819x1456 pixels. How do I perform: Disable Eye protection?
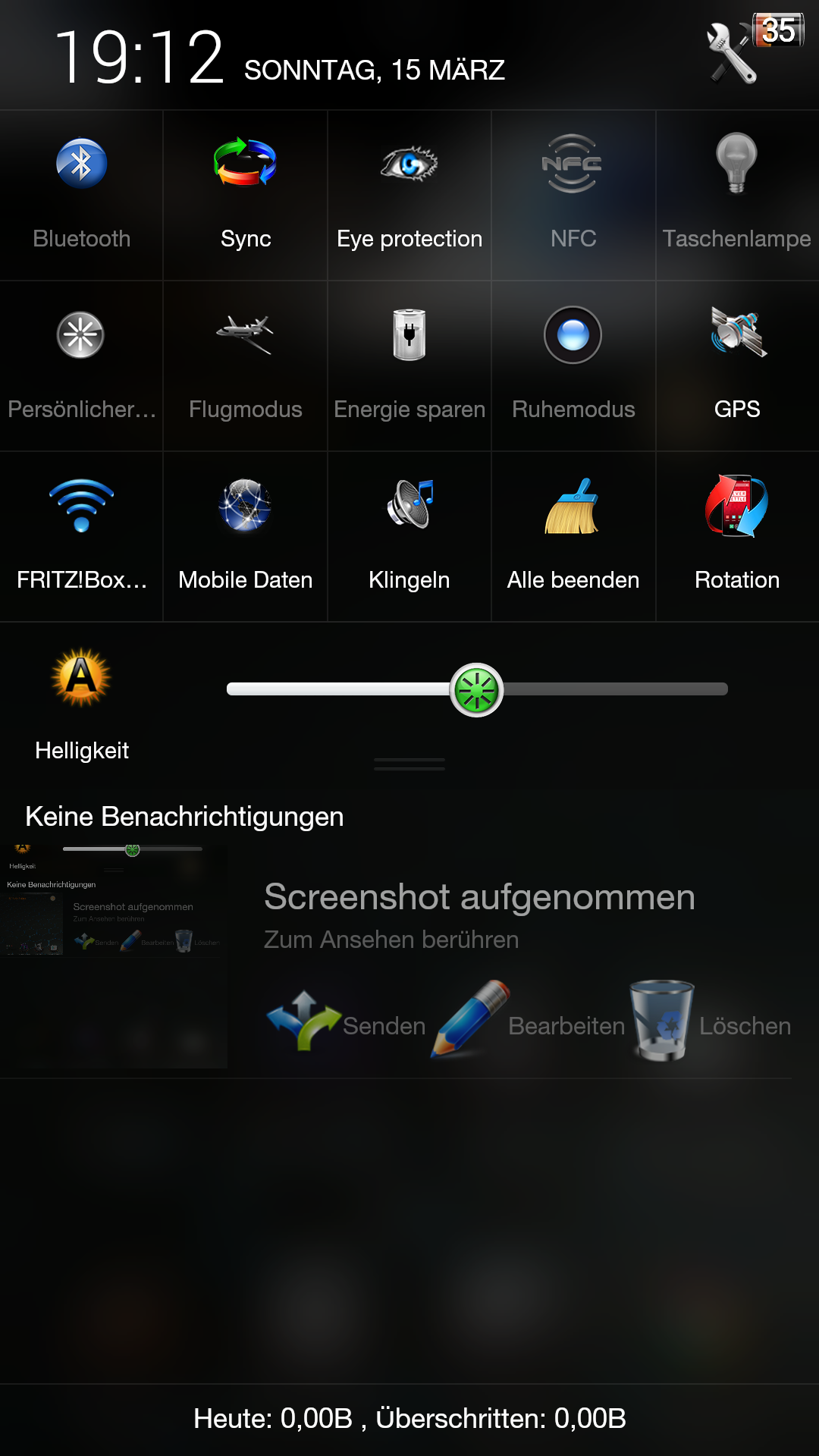pos(409,196)
